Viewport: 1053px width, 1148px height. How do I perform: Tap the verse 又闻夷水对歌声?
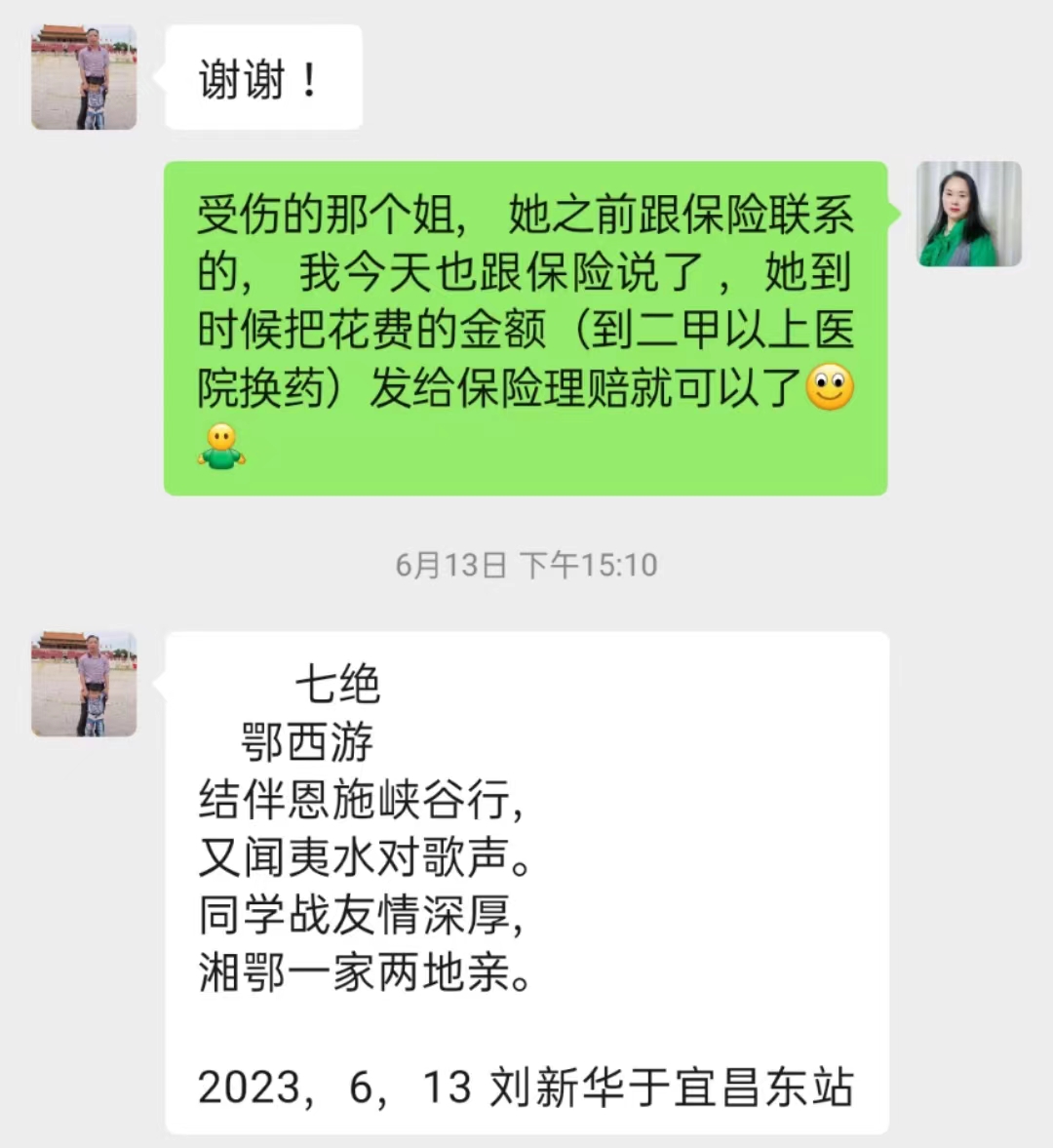tap(364, 854)
